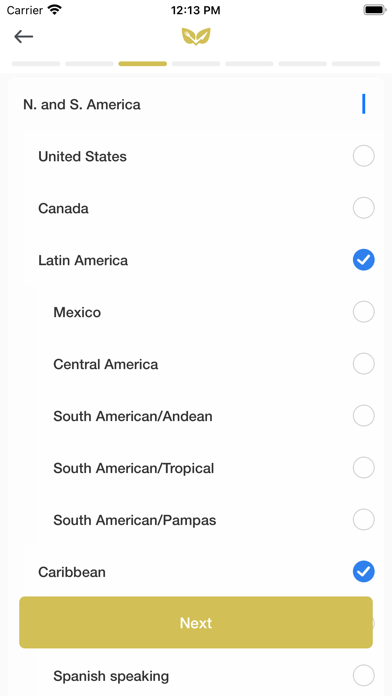The height and width of the screenshot is (696, 392).
Task: Select the Central America option
Action: [363, 364]
